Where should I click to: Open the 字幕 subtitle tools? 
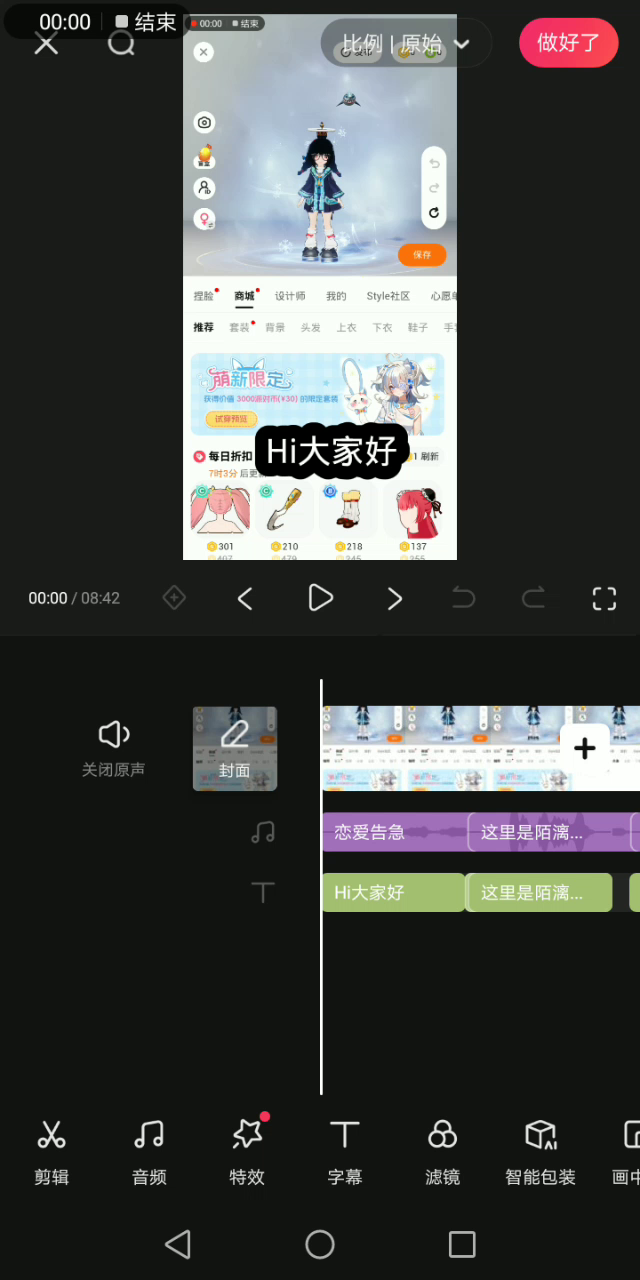345,1151
